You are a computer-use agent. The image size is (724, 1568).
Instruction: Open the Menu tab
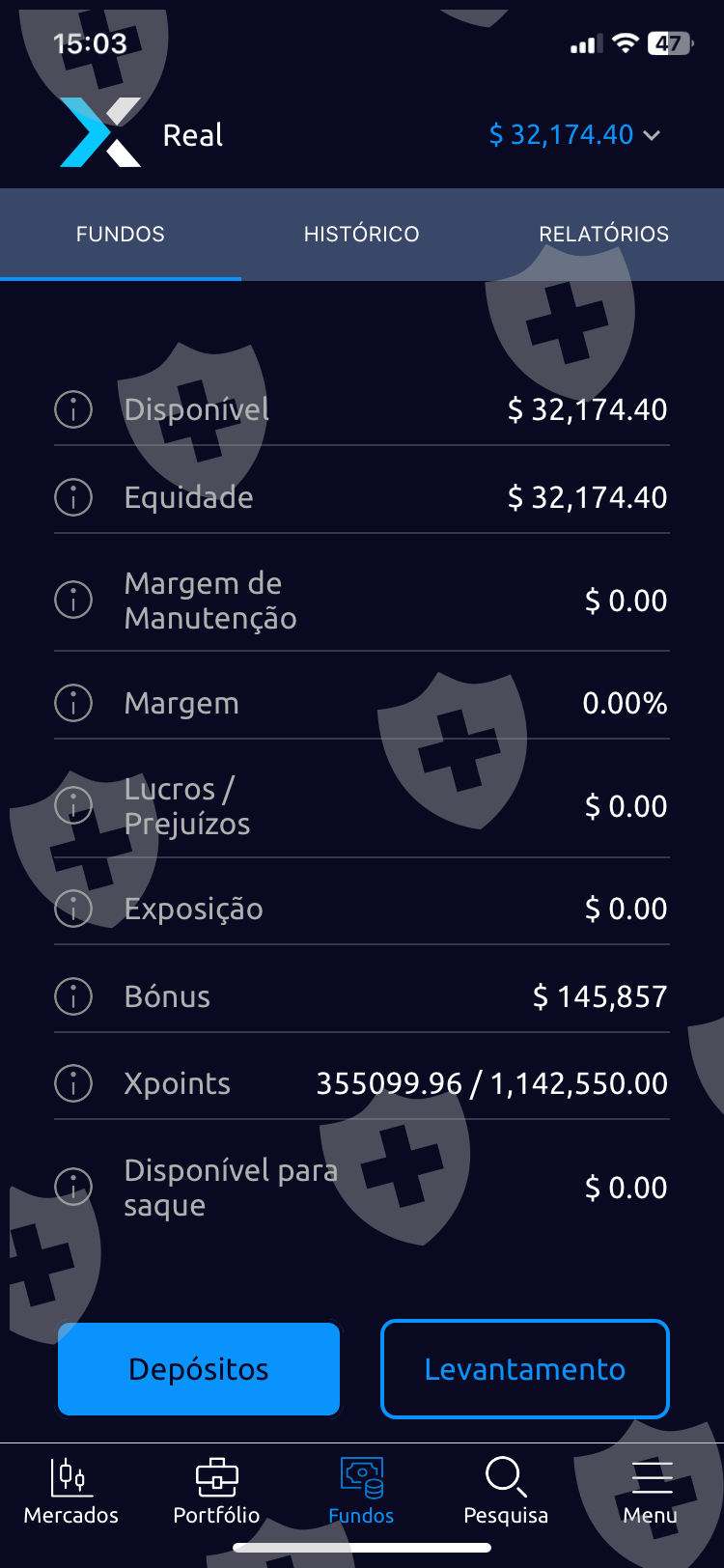pos(651,1492)
